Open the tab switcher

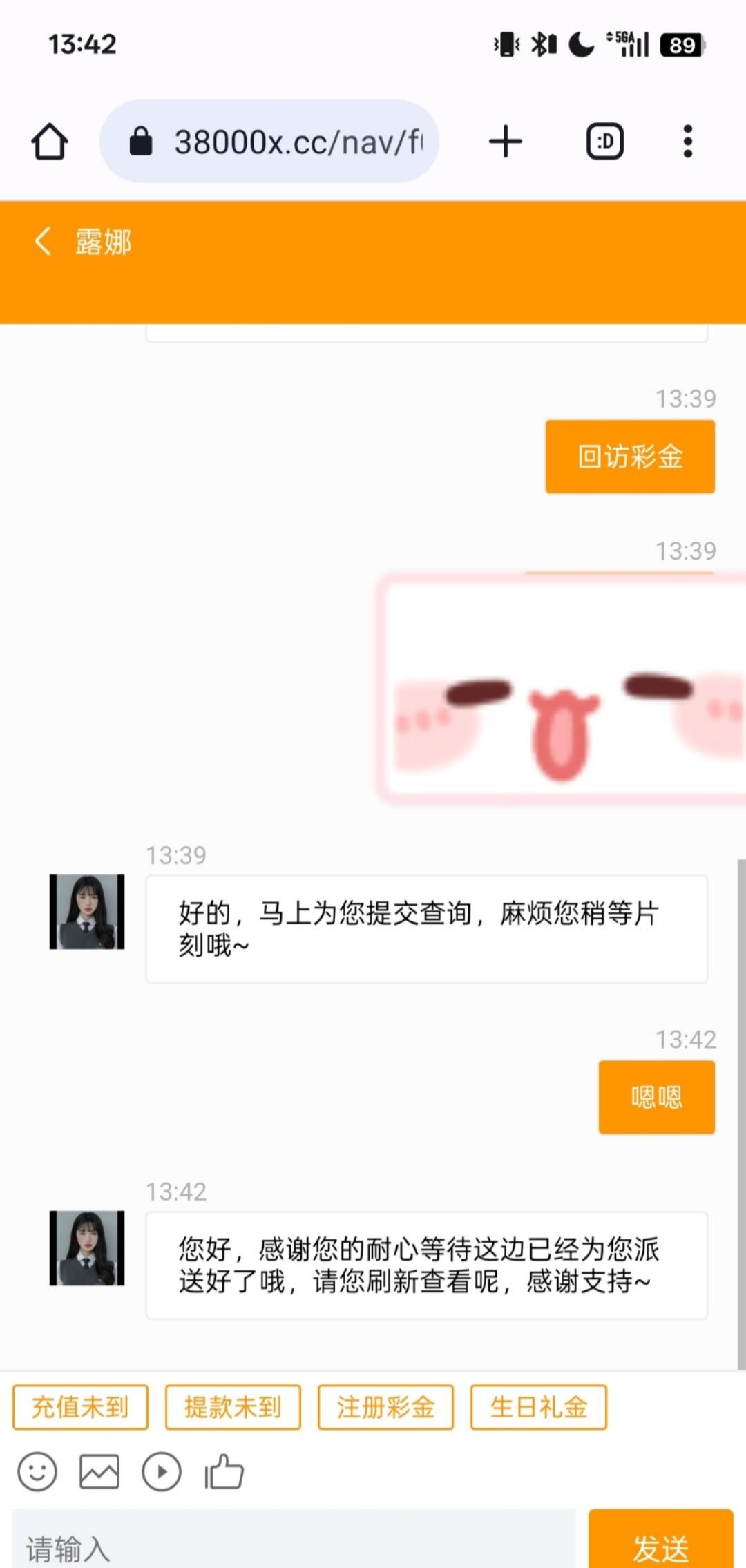click(605, 142)
